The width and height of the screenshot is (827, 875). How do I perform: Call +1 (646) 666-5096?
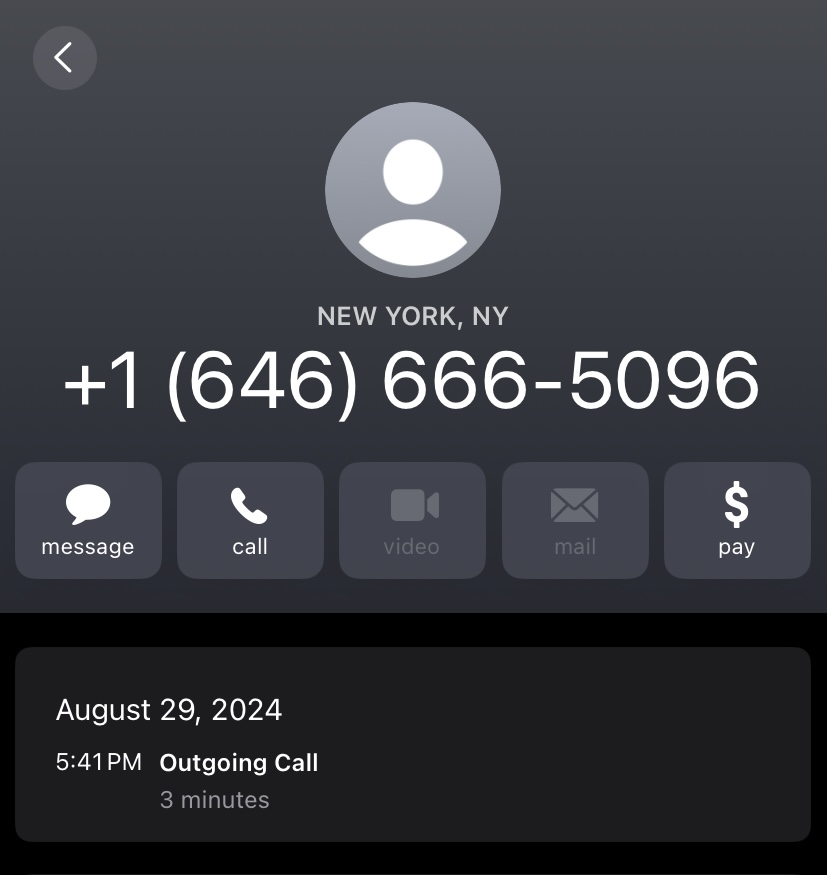250,520
